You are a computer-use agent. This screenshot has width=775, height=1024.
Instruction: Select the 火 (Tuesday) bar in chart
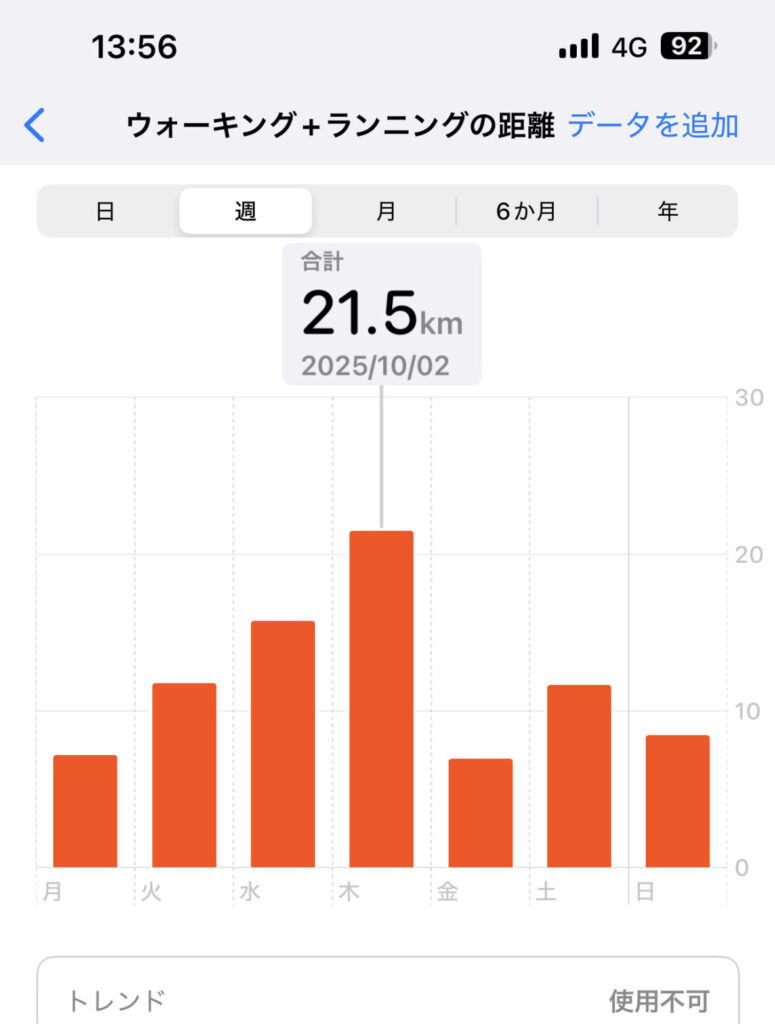coord(184,775)
